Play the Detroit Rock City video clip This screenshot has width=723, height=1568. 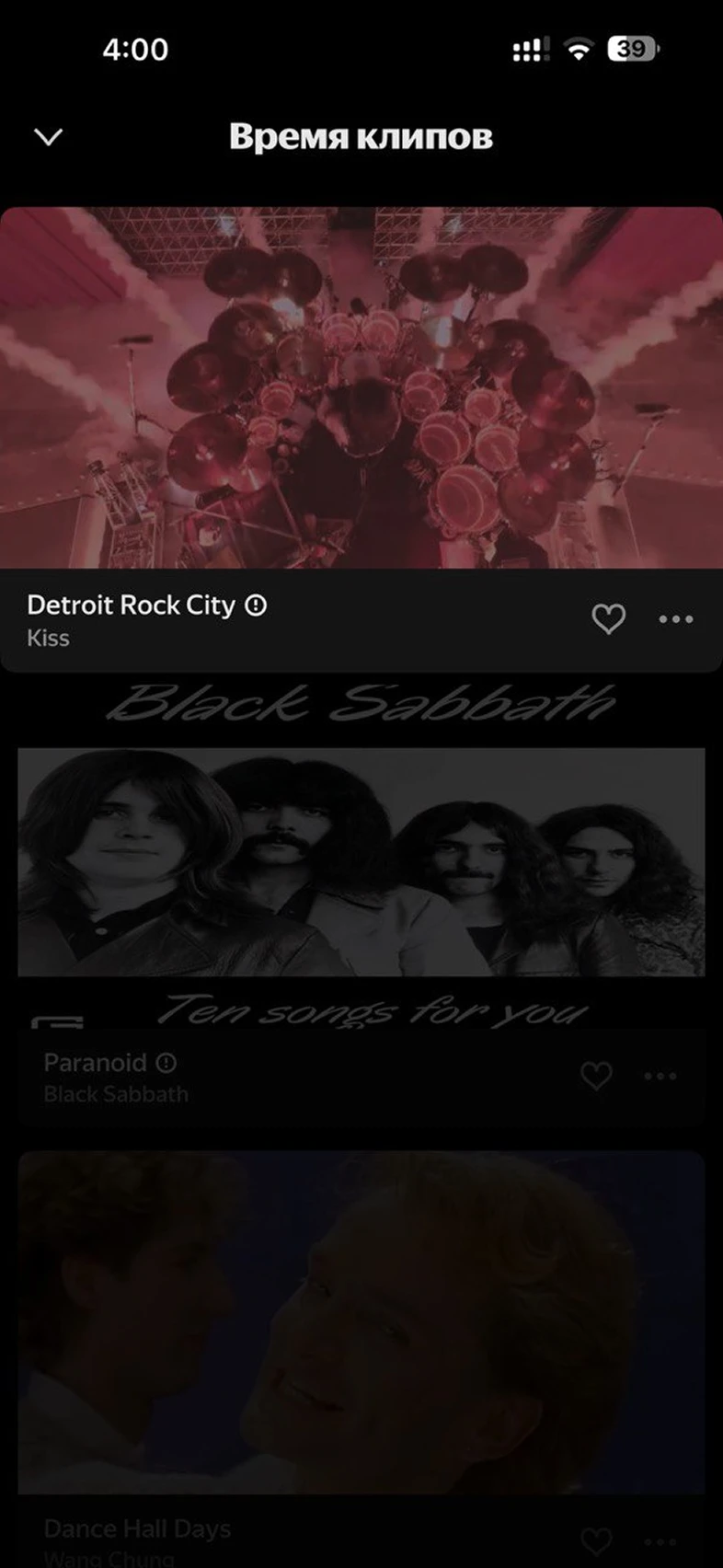(361, 387)
